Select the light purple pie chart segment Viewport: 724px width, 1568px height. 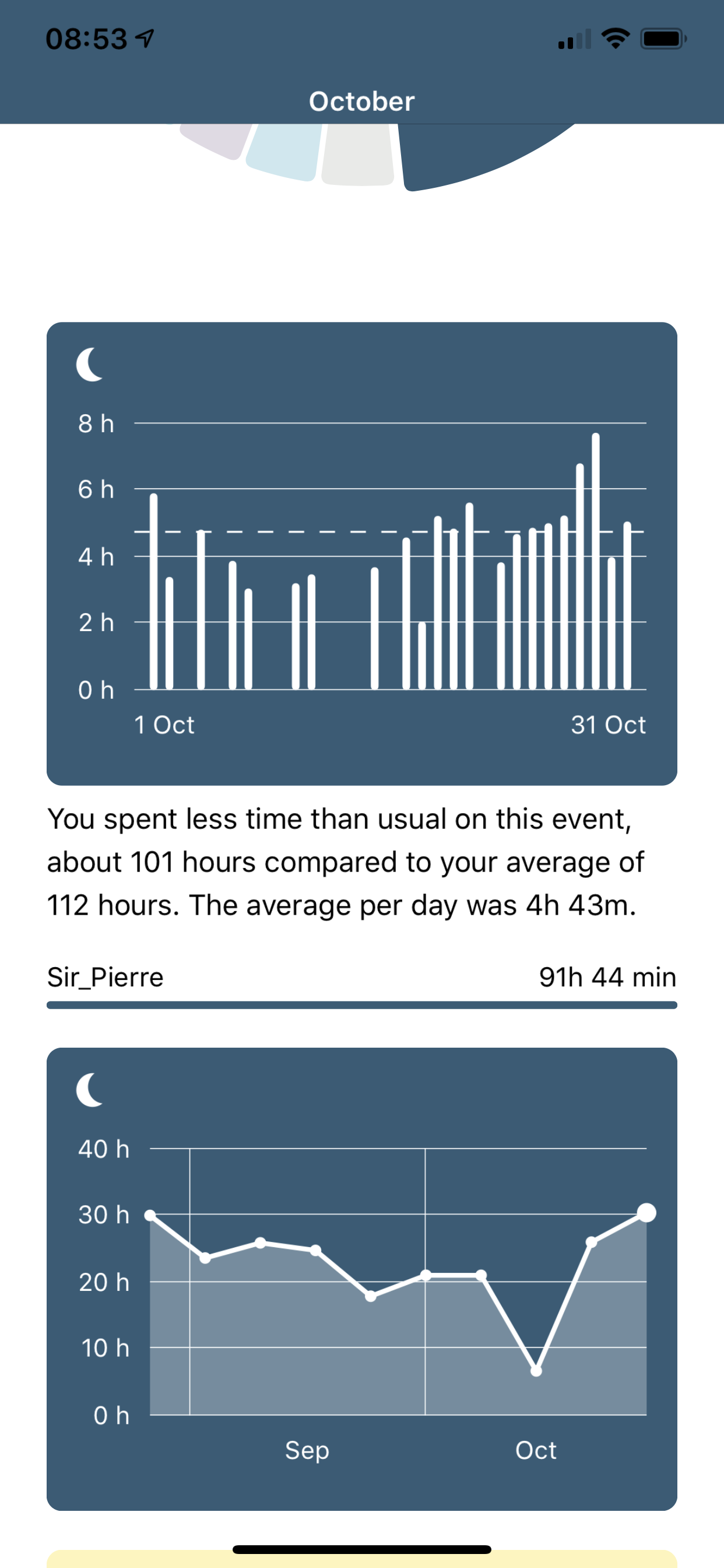[217, 139]
